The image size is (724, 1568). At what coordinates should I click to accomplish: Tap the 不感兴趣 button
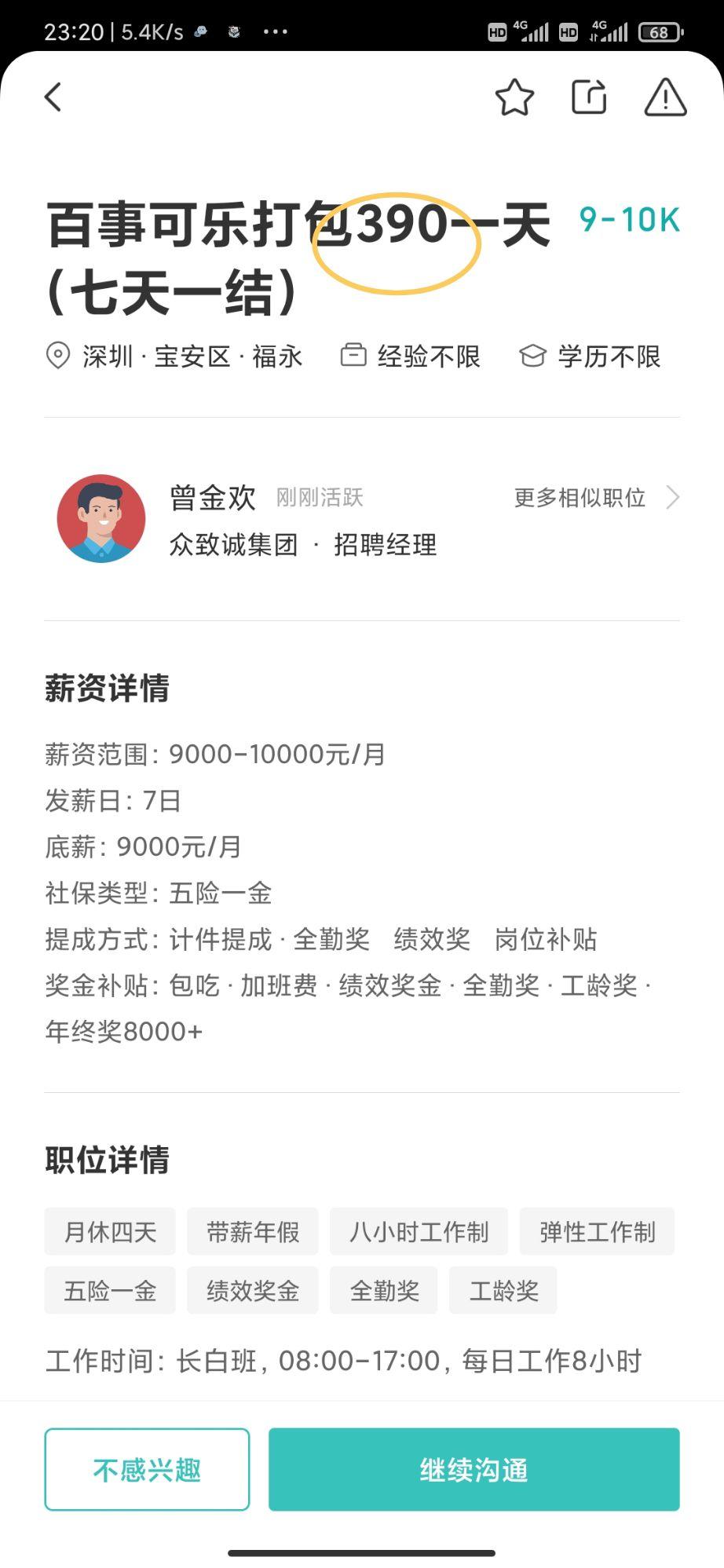pos(147,1469)
